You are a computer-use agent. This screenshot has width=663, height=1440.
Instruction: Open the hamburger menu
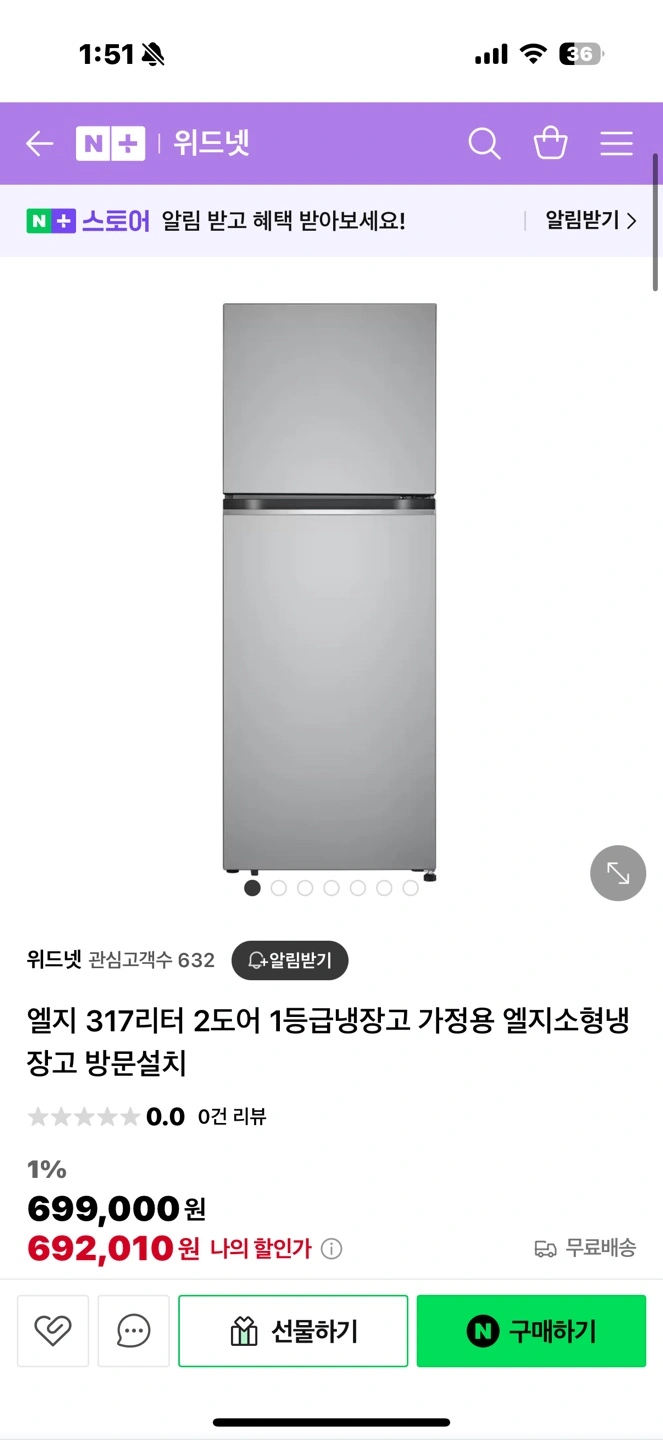click(x=616, y=144)
